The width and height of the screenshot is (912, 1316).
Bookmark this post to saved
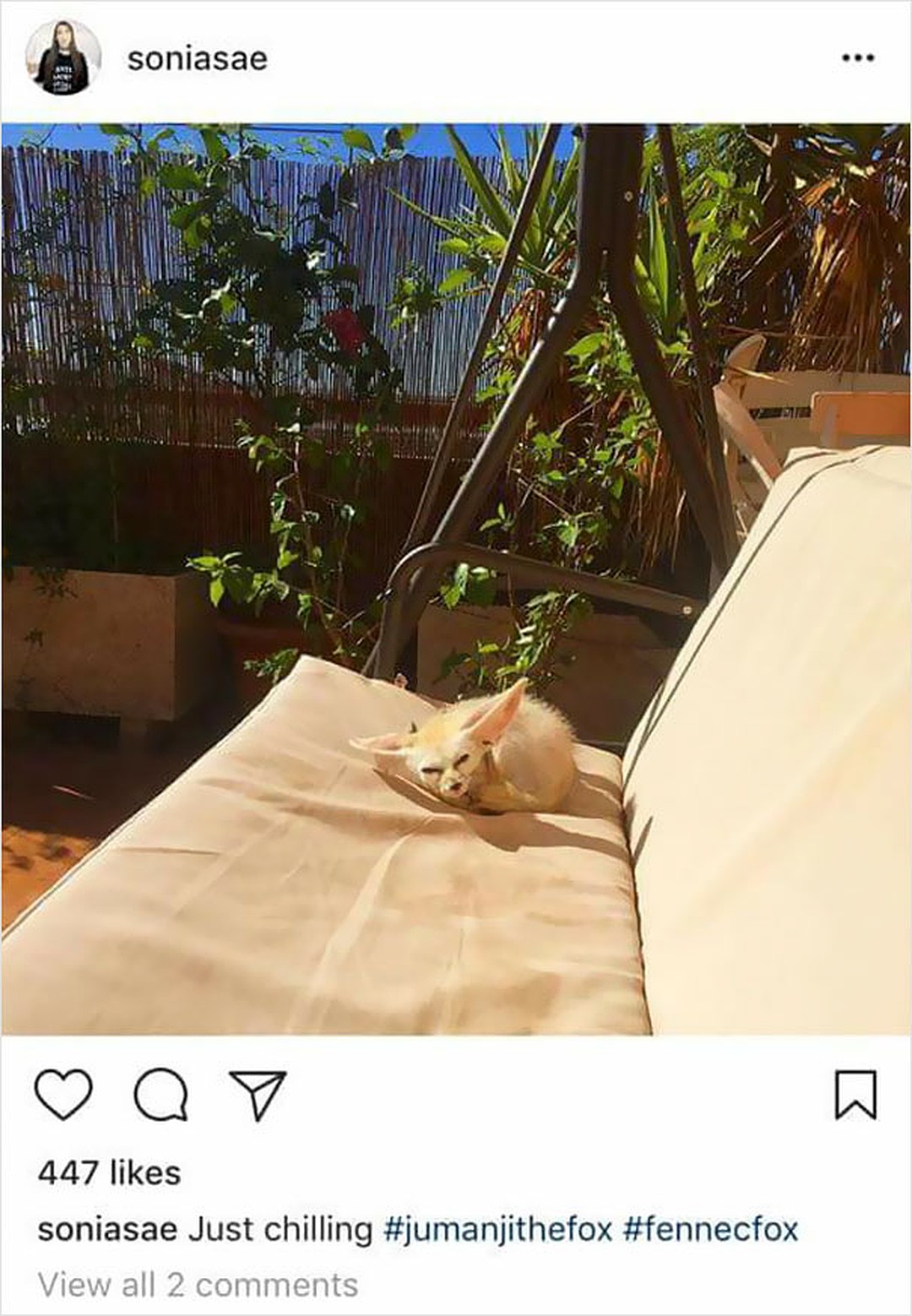point(855,1095)
